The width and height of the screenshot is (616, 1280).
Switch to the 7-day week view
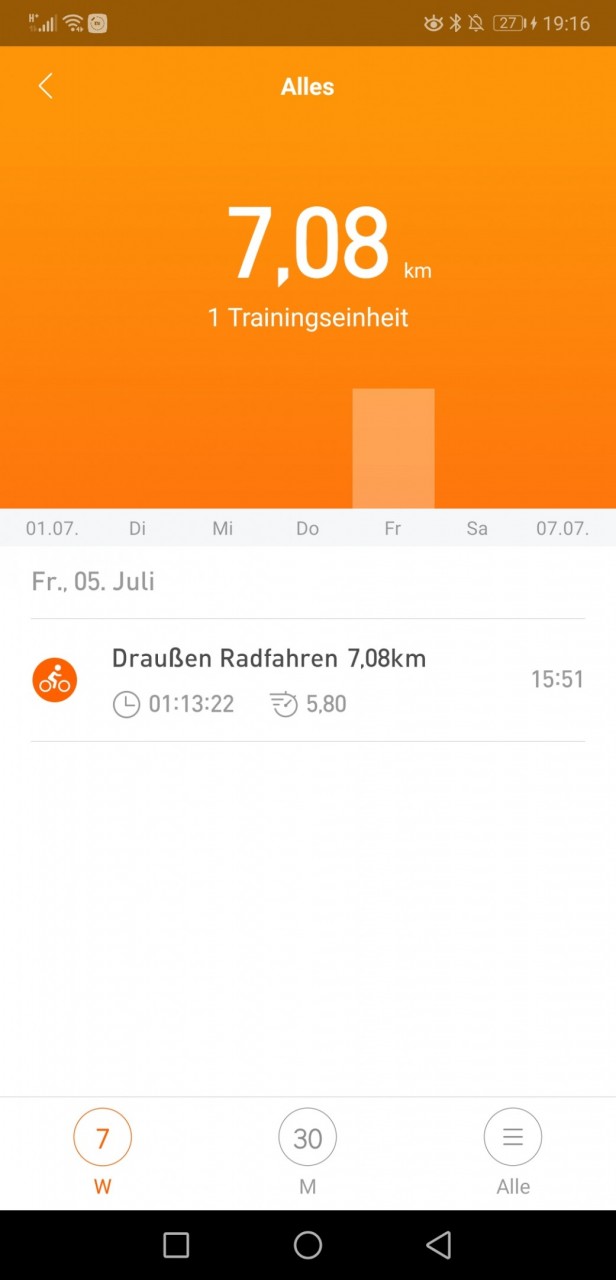(102, 1151)
